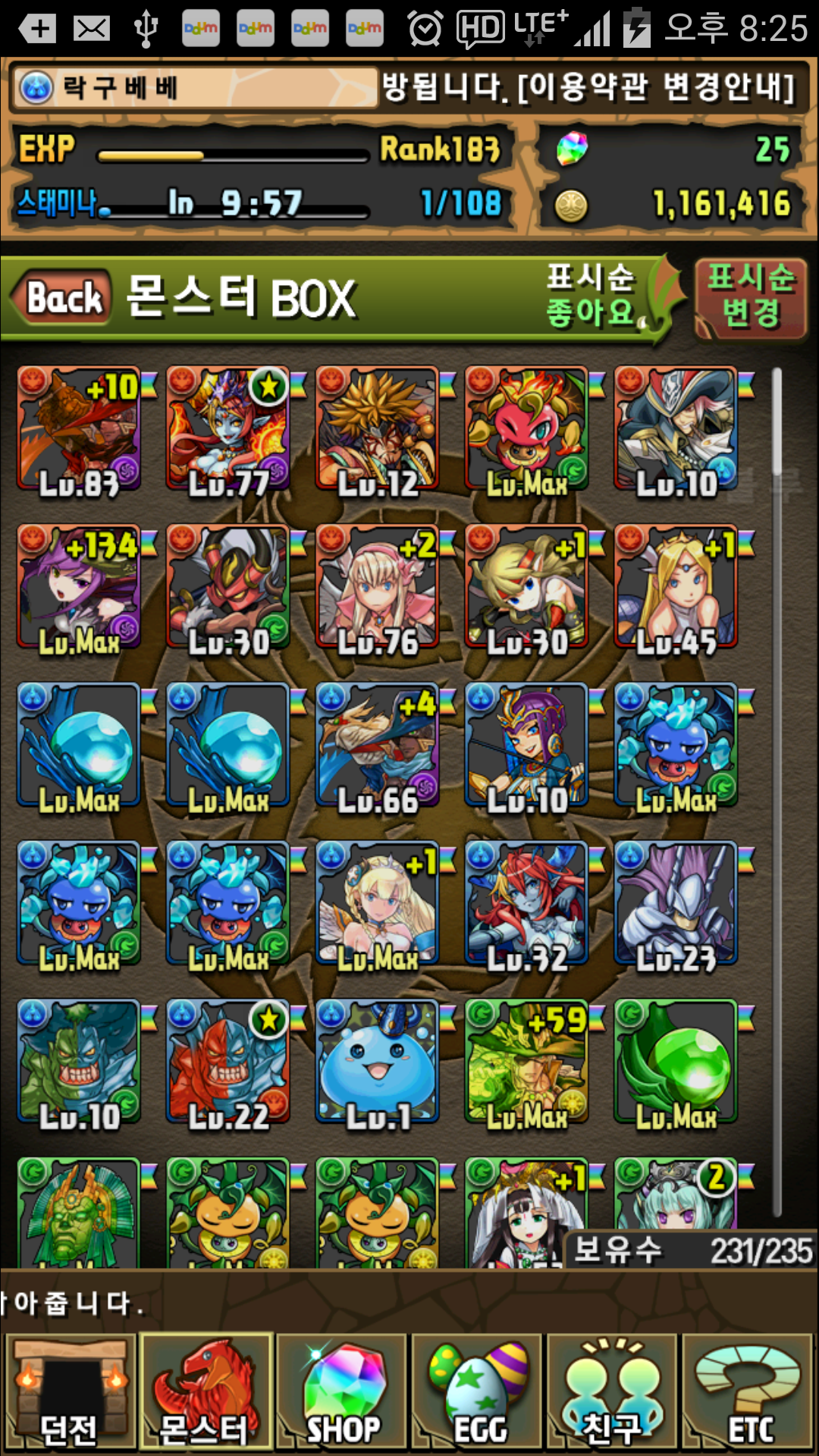Open the SHOP tab
819x1456 pixels.
[x=343, y=1392]
